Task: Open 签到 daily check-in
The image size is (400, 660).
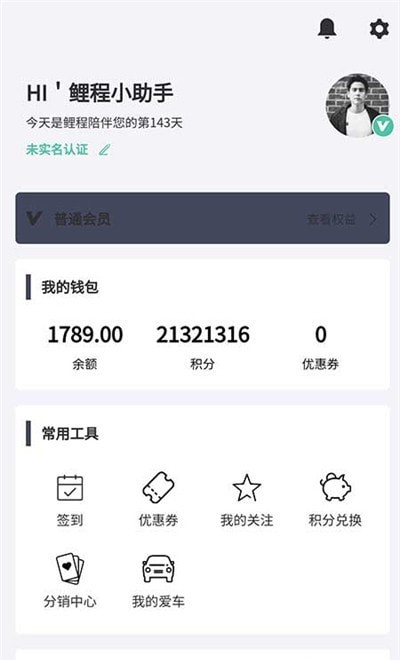Action: tap(70, 500)
